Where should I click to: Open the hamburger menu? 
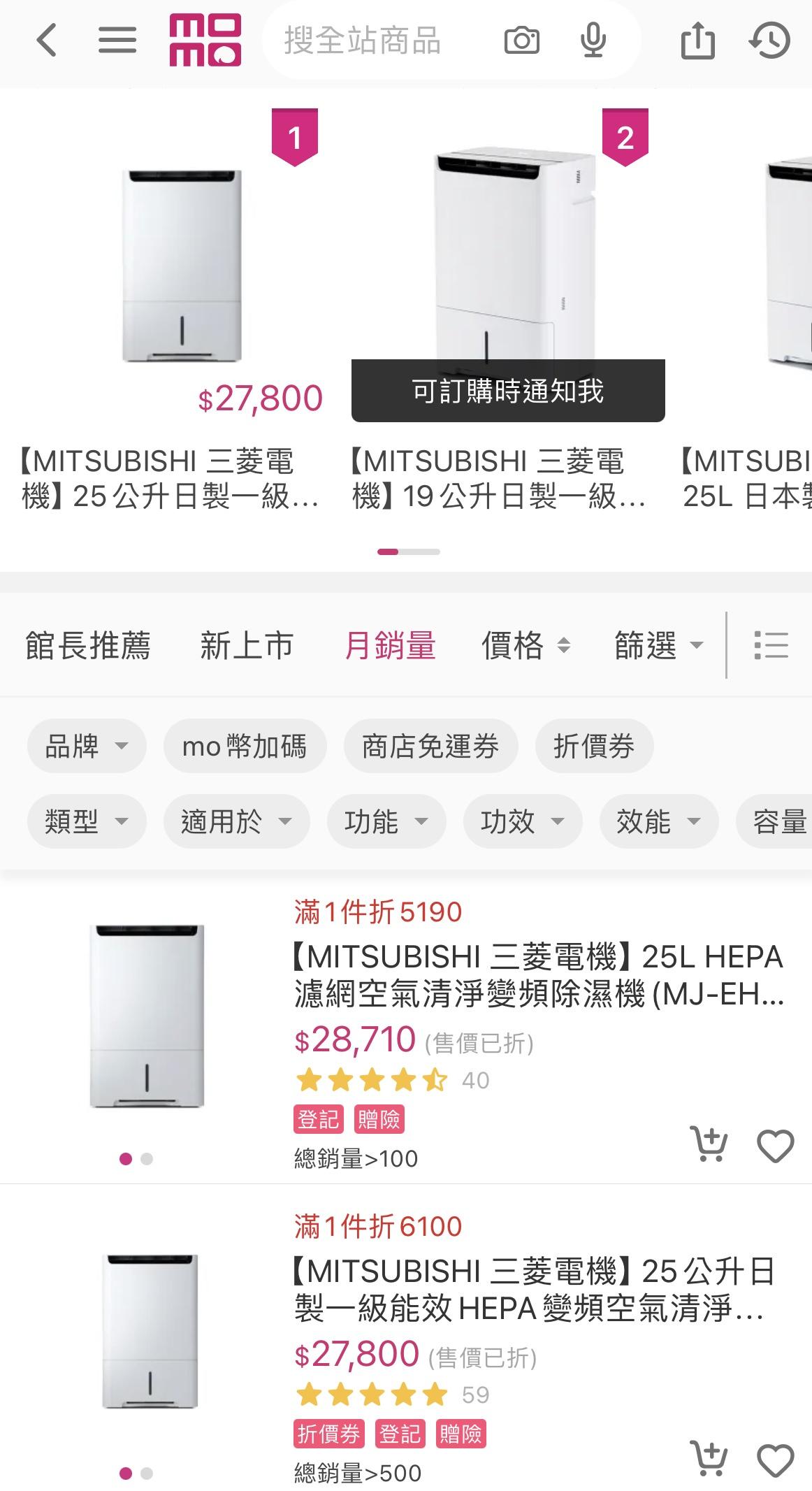pyautogui.click(x=117, y=41)
